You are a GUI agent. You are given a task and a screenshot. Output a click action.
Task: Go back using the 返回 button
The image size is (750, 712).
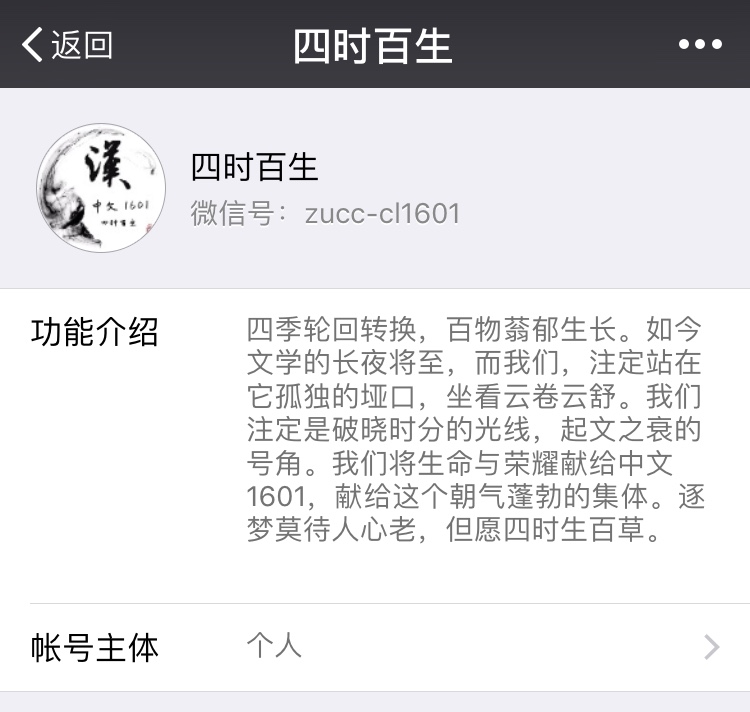[x=67, y=45]
